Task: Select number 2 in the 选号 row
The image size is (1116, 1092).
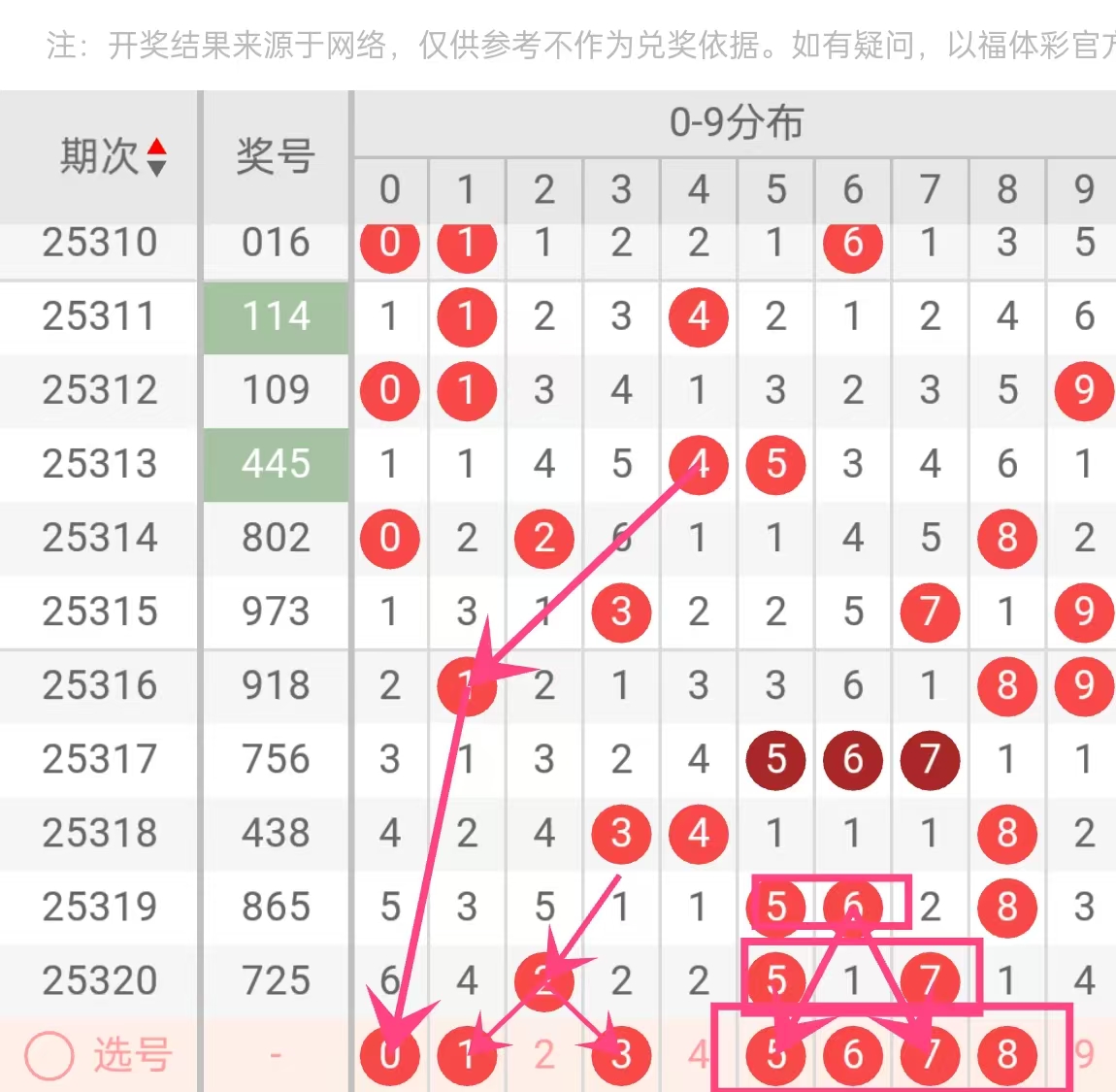Action: 544,1054
